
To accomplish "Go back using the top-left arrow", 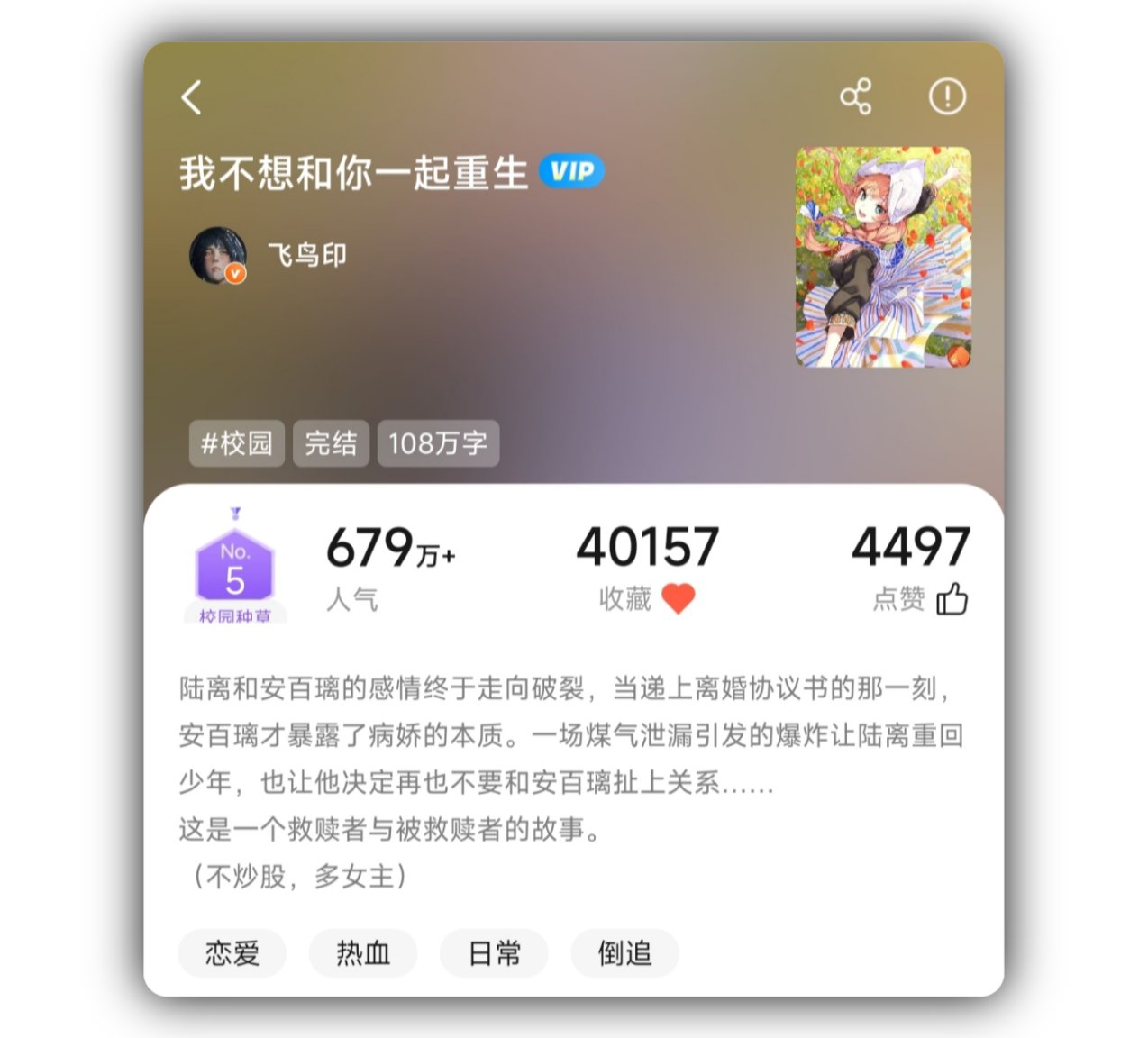I will point(191,97).
